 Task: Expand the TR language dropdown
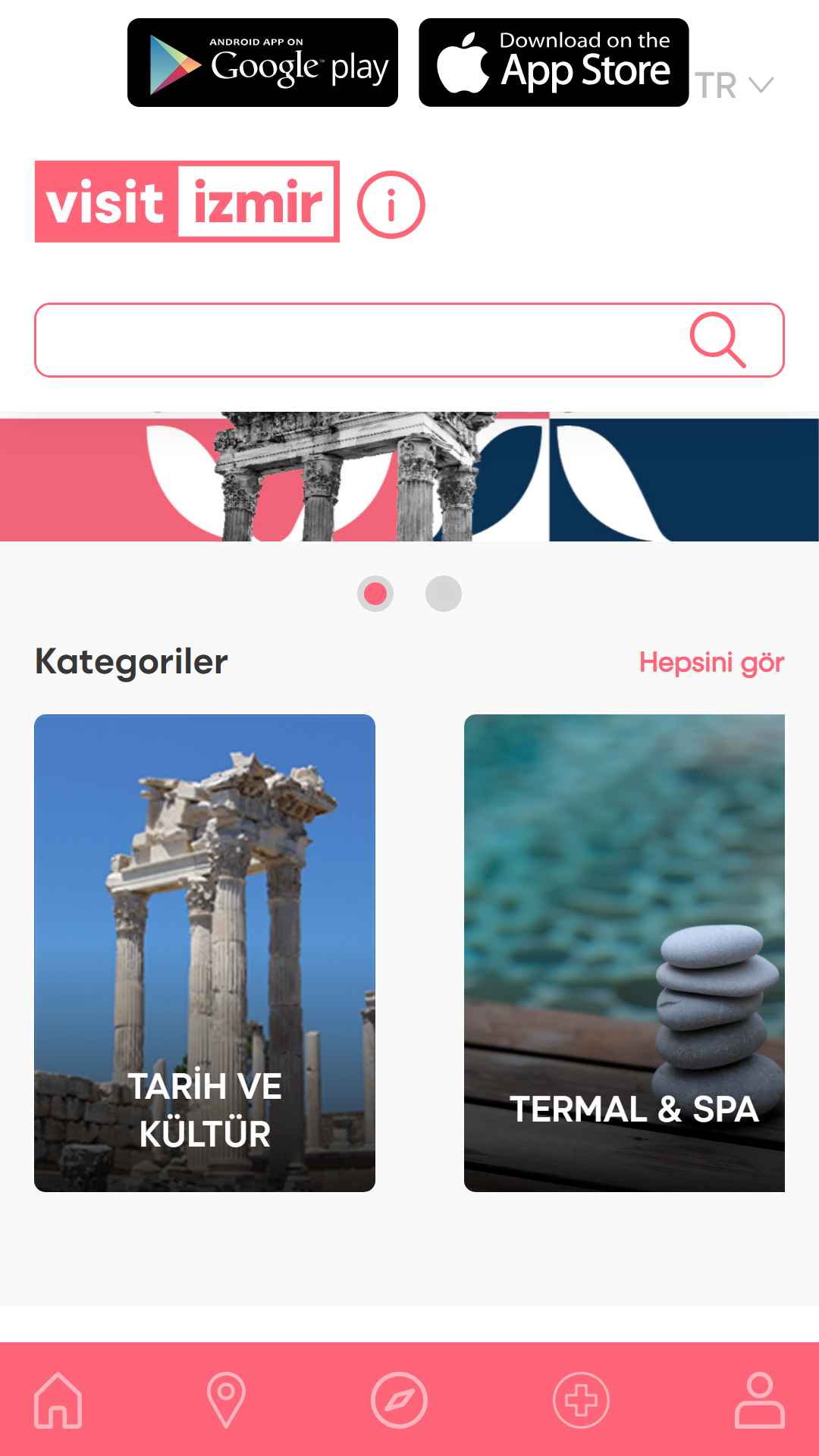(x=734, y=85)
